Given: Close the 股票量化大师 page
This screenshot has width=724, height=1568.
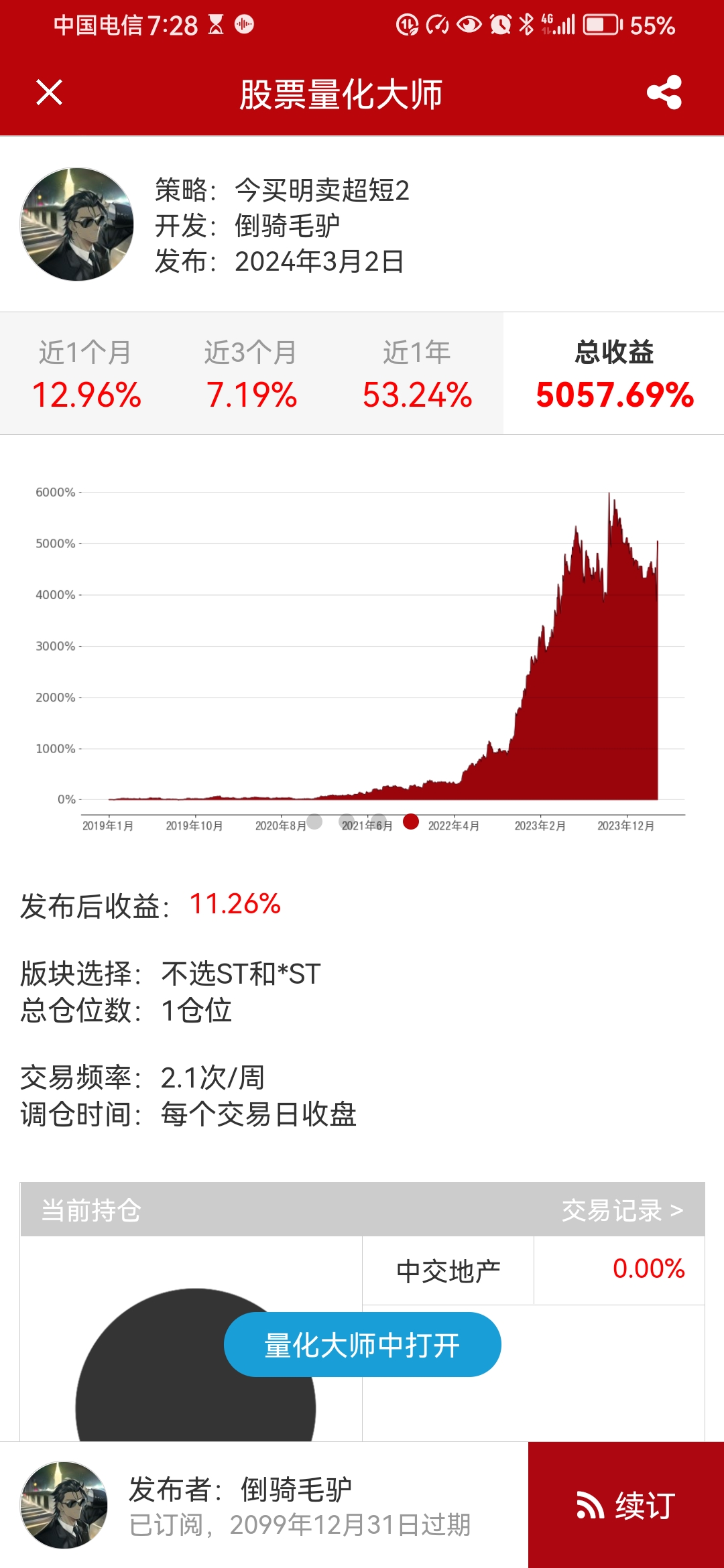Looking at the screenshot, I should pyautogui.click(x=49, y=92).
